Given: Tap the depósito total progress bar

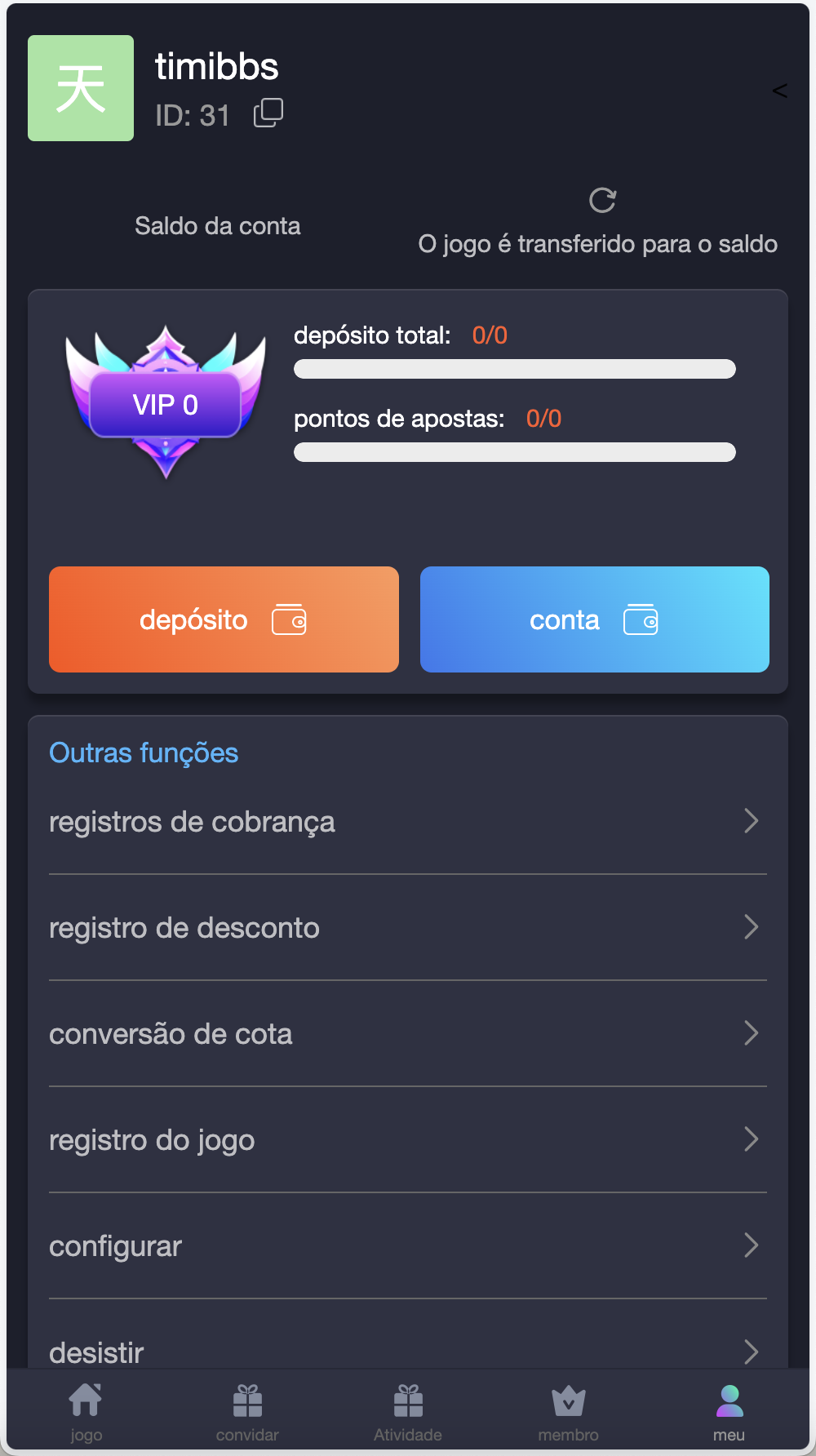Looking at the screenshot, I should point(514,369).
